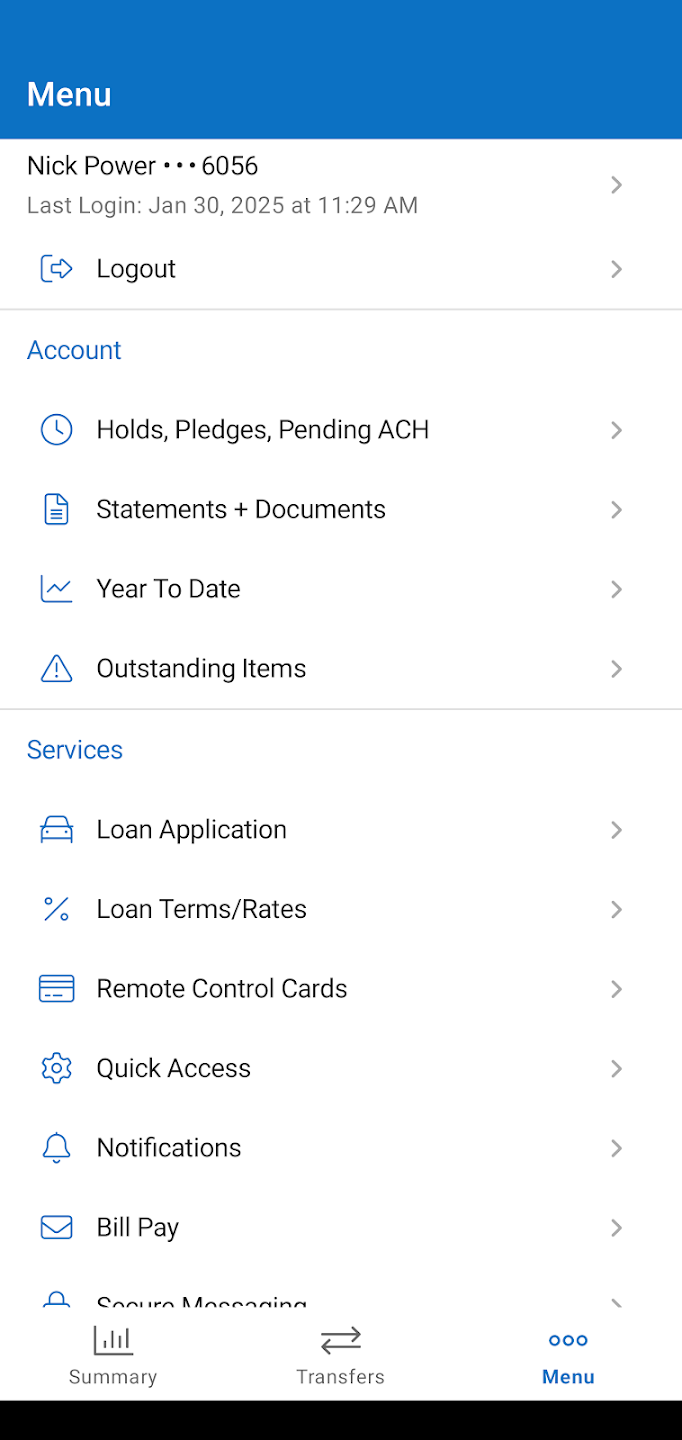Viewport: 682px width, 1440px height.
Task: Open Remote Control Cards
Action: tap(341, 989)
